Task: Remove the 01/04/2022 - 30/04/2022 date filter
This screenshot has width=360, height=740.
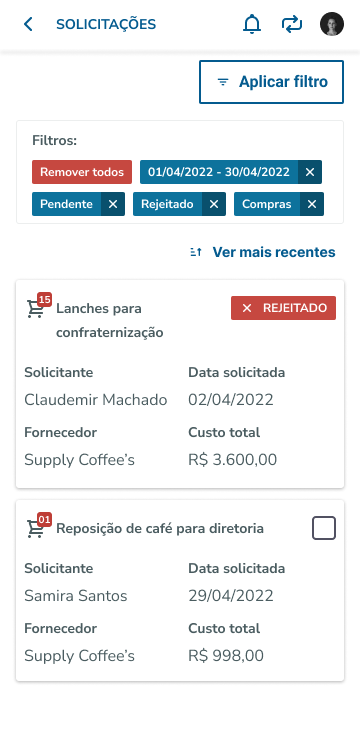Action: (x=310, y=172)
